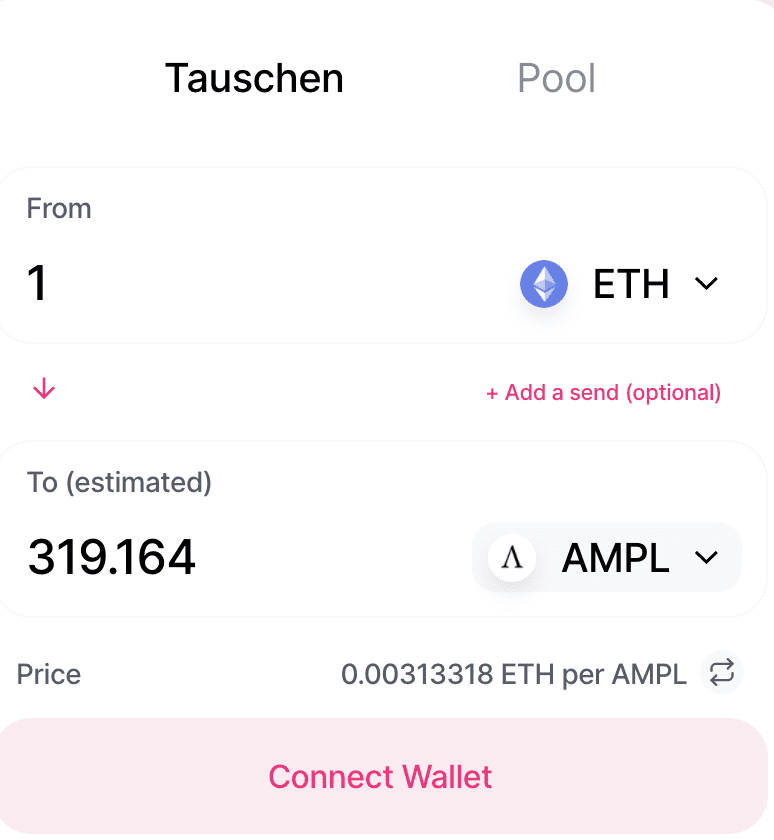The width and height of the screenshot is (774, 840).
Task: Switch to the Pool tab
Action: [556, 79]
